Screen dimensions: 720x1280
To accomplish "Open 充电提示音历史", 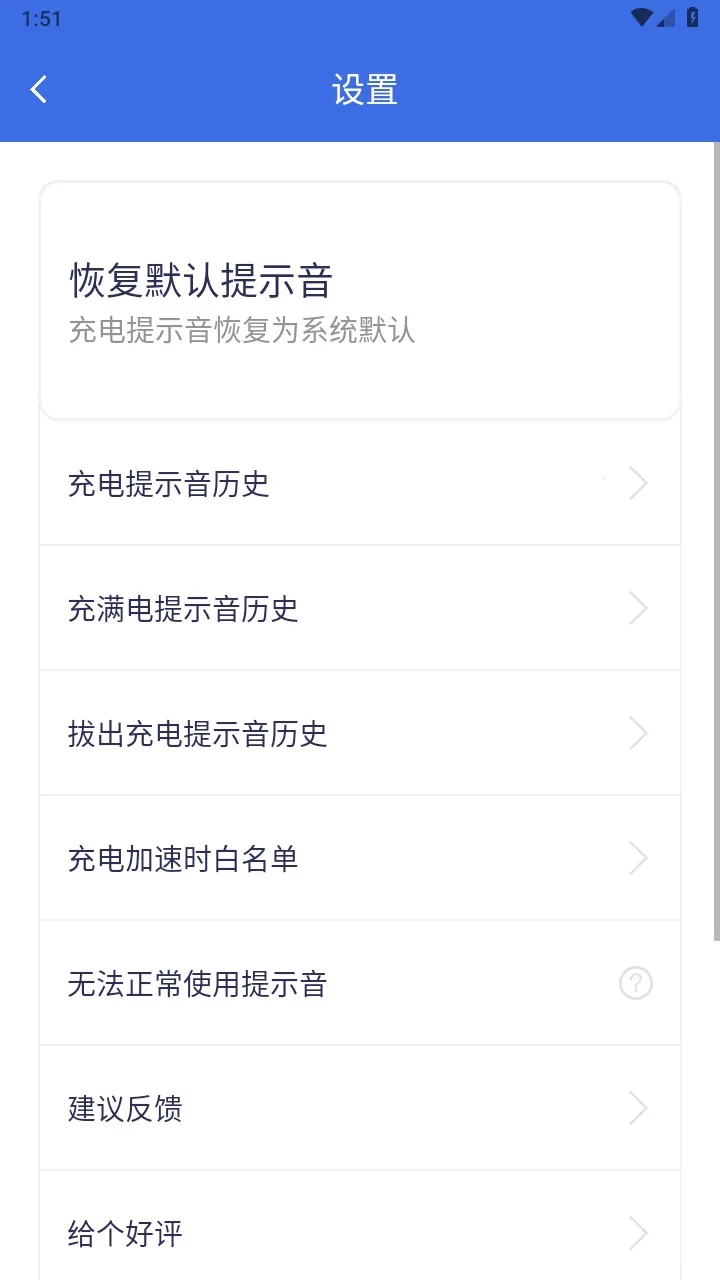I will 360,484.
